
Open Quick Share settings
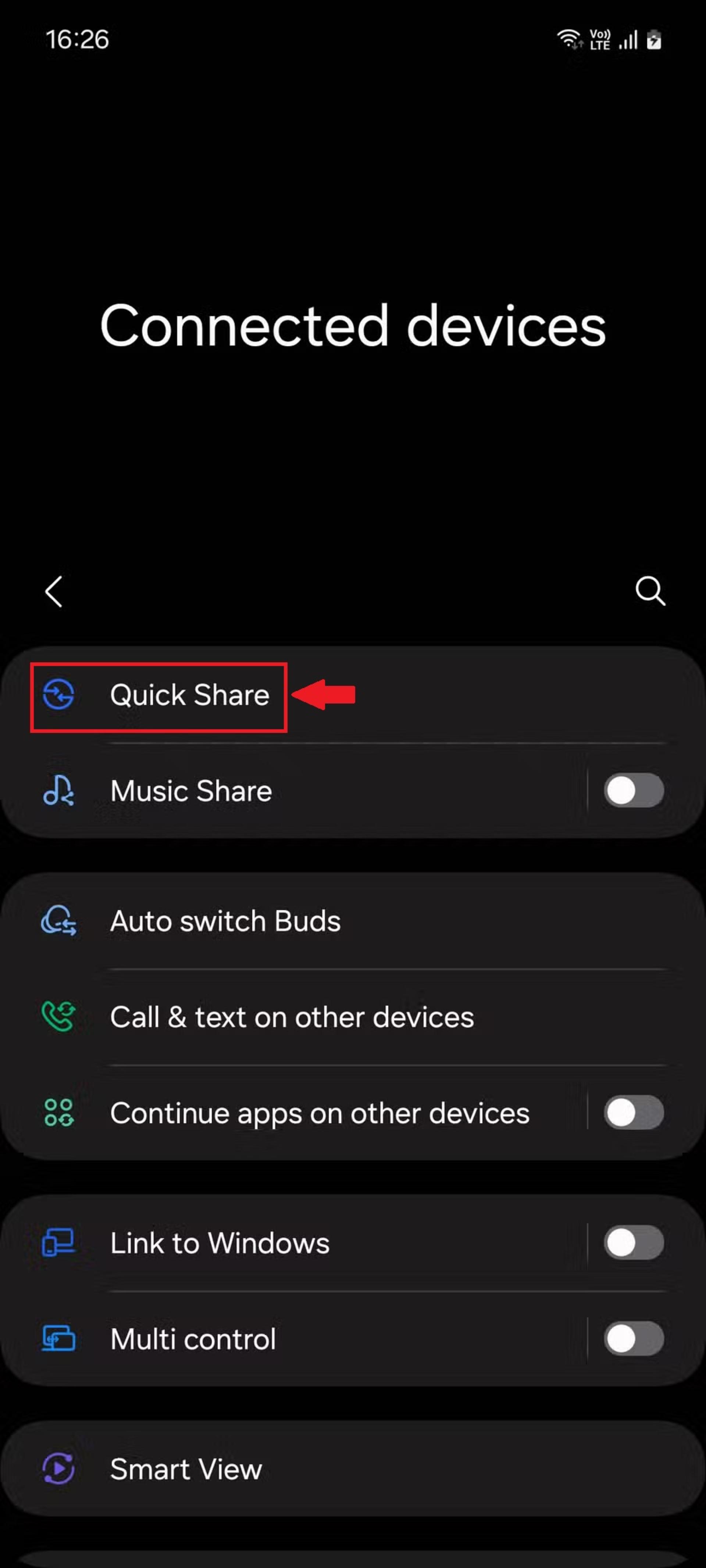pos(353,695)
